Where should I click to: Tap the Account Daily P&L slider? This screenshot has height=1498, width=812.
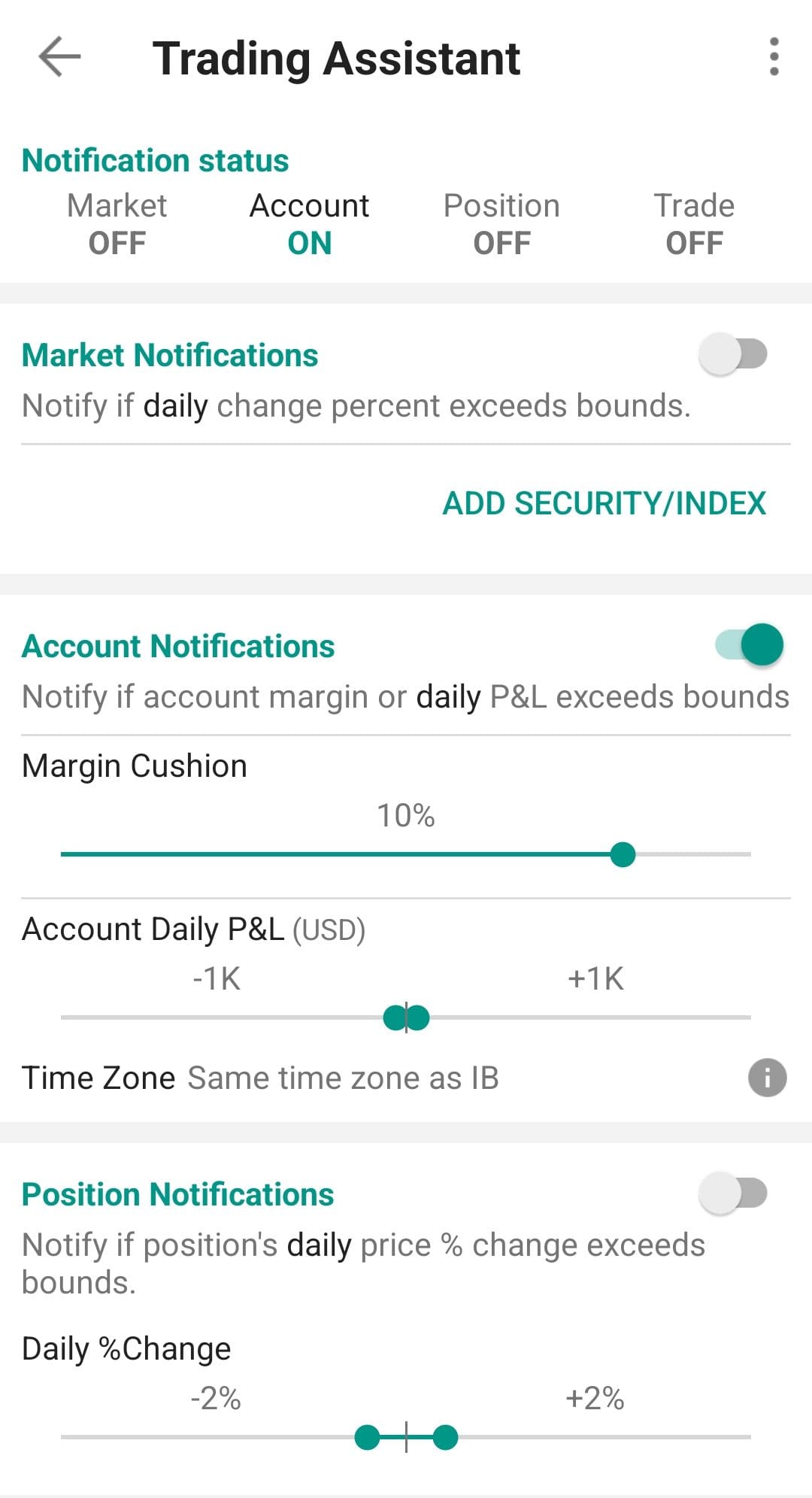point(406,1017)
